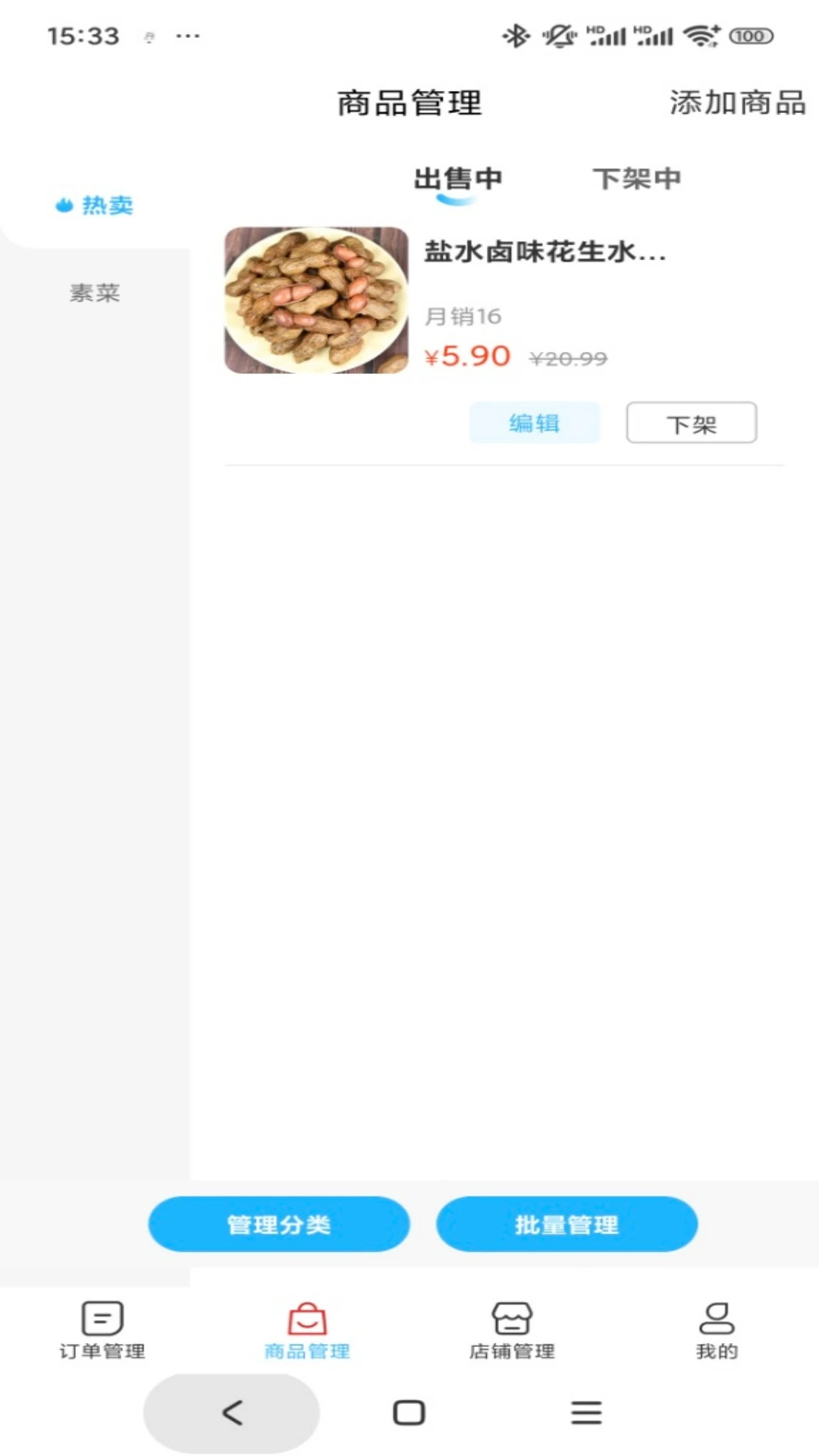Open the 盐水卤味花生 product image
Viewport: 819px width, 1456px height.
(x=316, y=300)
